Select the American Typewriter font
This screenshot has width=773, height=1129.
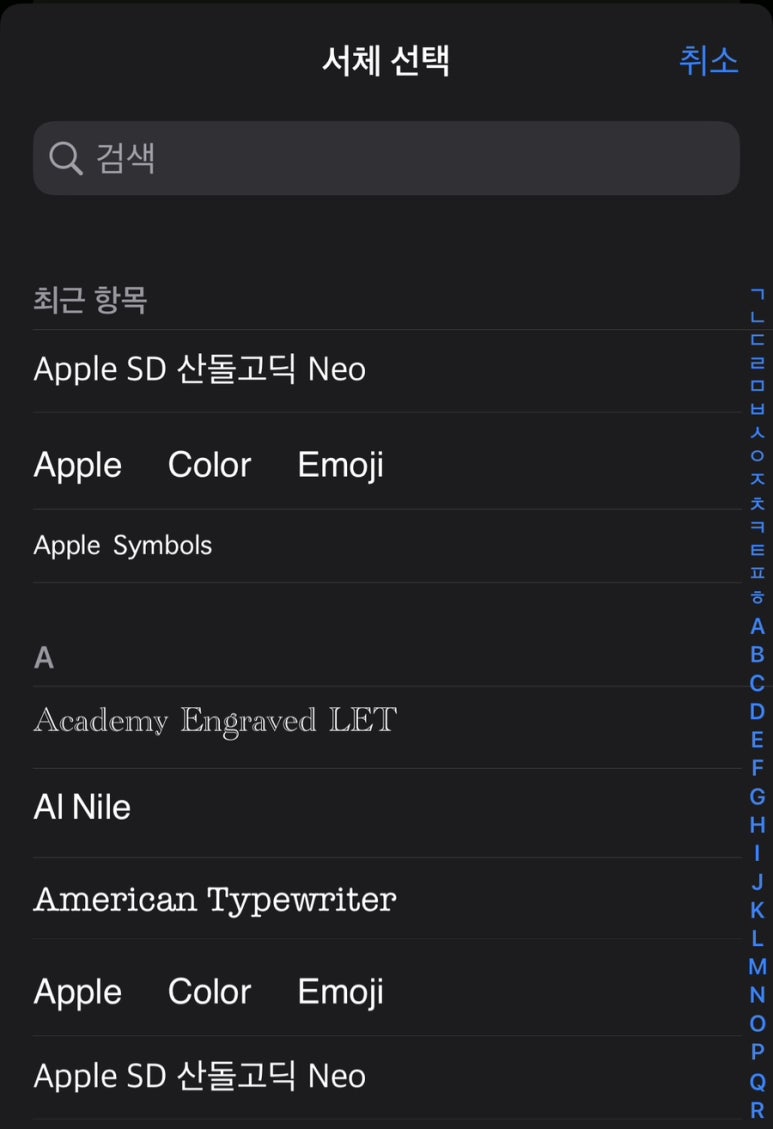point(215,899)
